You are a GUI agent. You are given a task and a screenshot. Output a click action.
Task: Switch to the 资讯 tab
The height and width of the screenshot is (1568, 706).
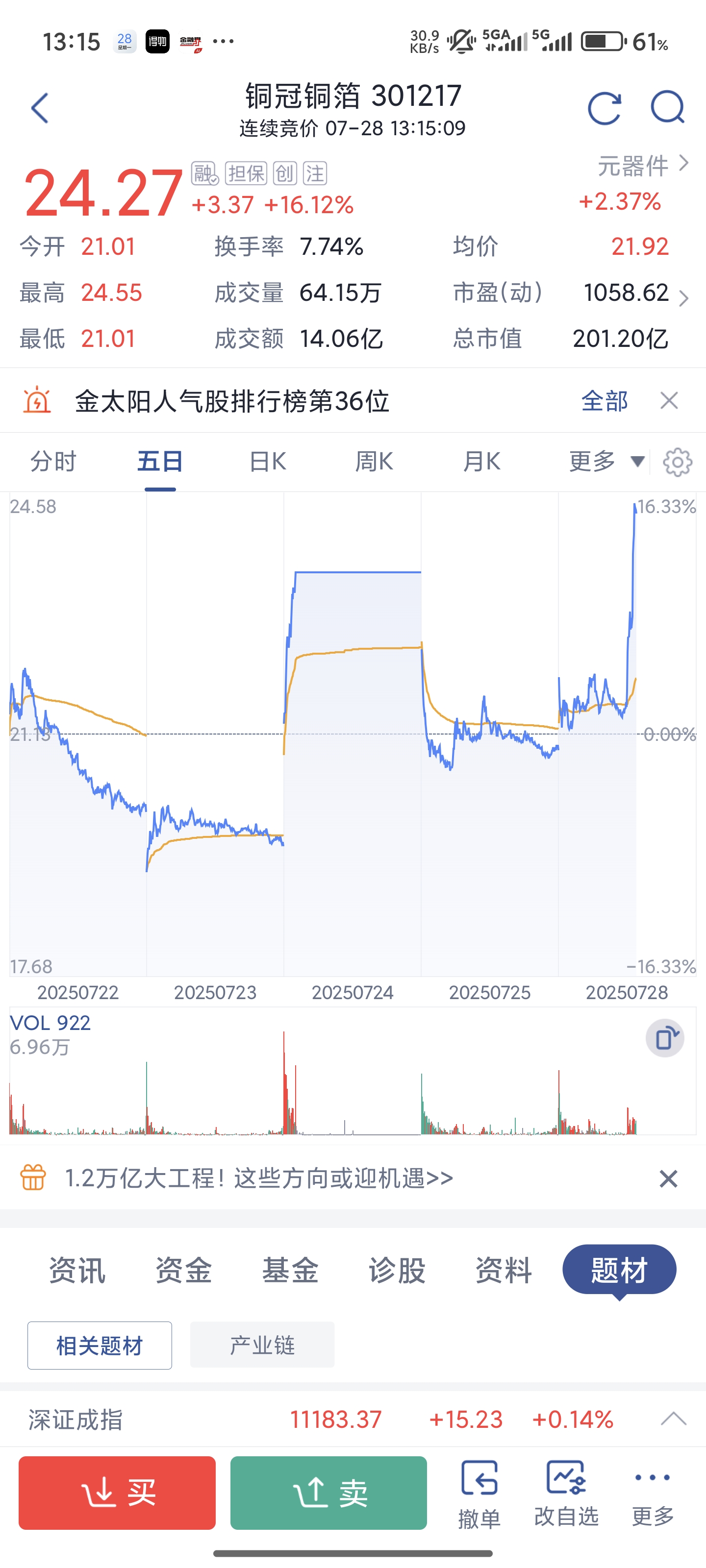tap(77, 1271)
